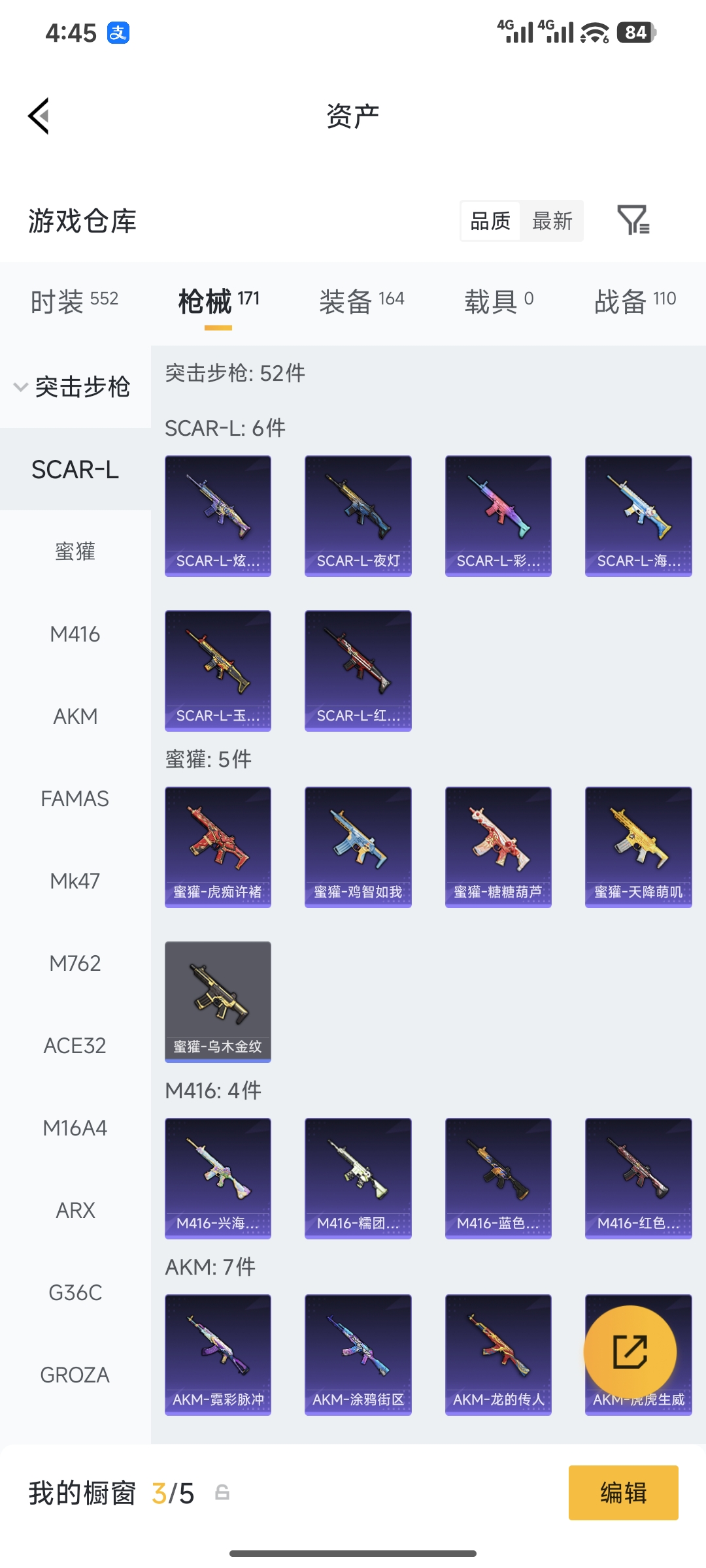706x1568 pixels.
Task: Select 蜜獾 in the weapon list
Action: pos(75,551)
